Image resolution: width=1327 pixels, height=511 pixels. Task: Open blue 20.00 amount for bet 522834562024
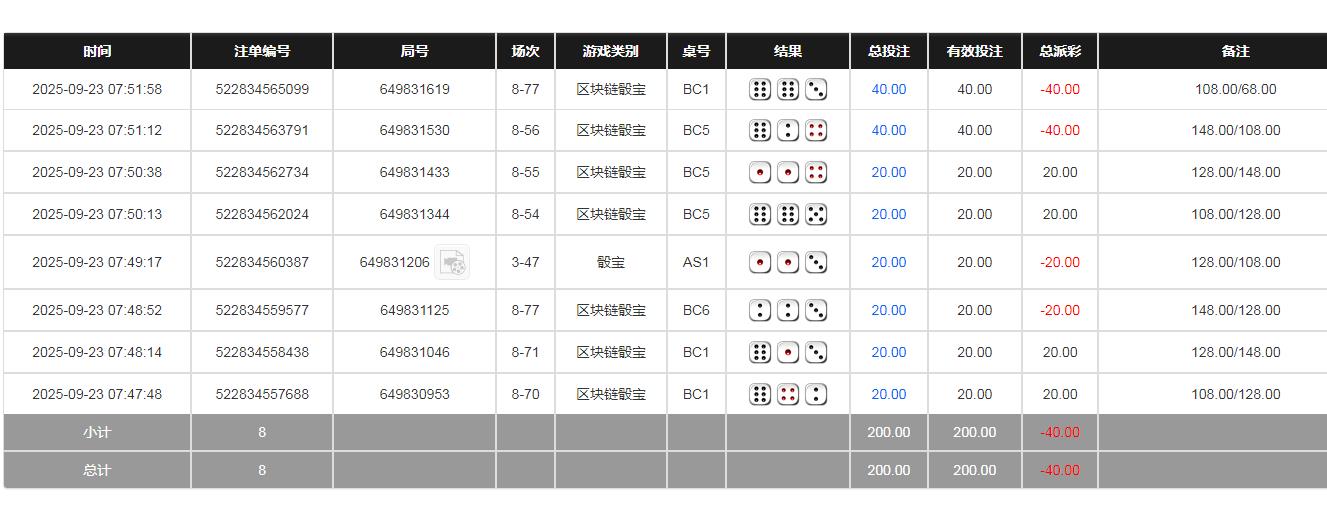coord(888,214)
